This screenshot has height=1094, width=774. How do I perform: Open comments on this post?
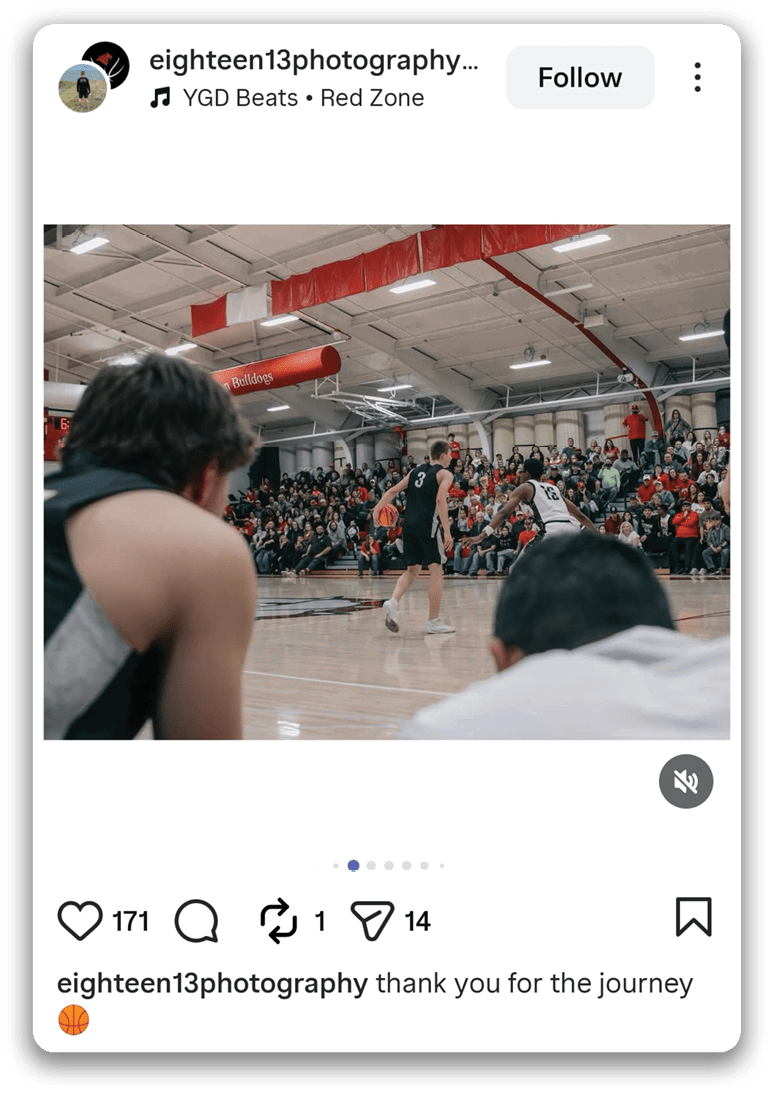tap(197, 920)
